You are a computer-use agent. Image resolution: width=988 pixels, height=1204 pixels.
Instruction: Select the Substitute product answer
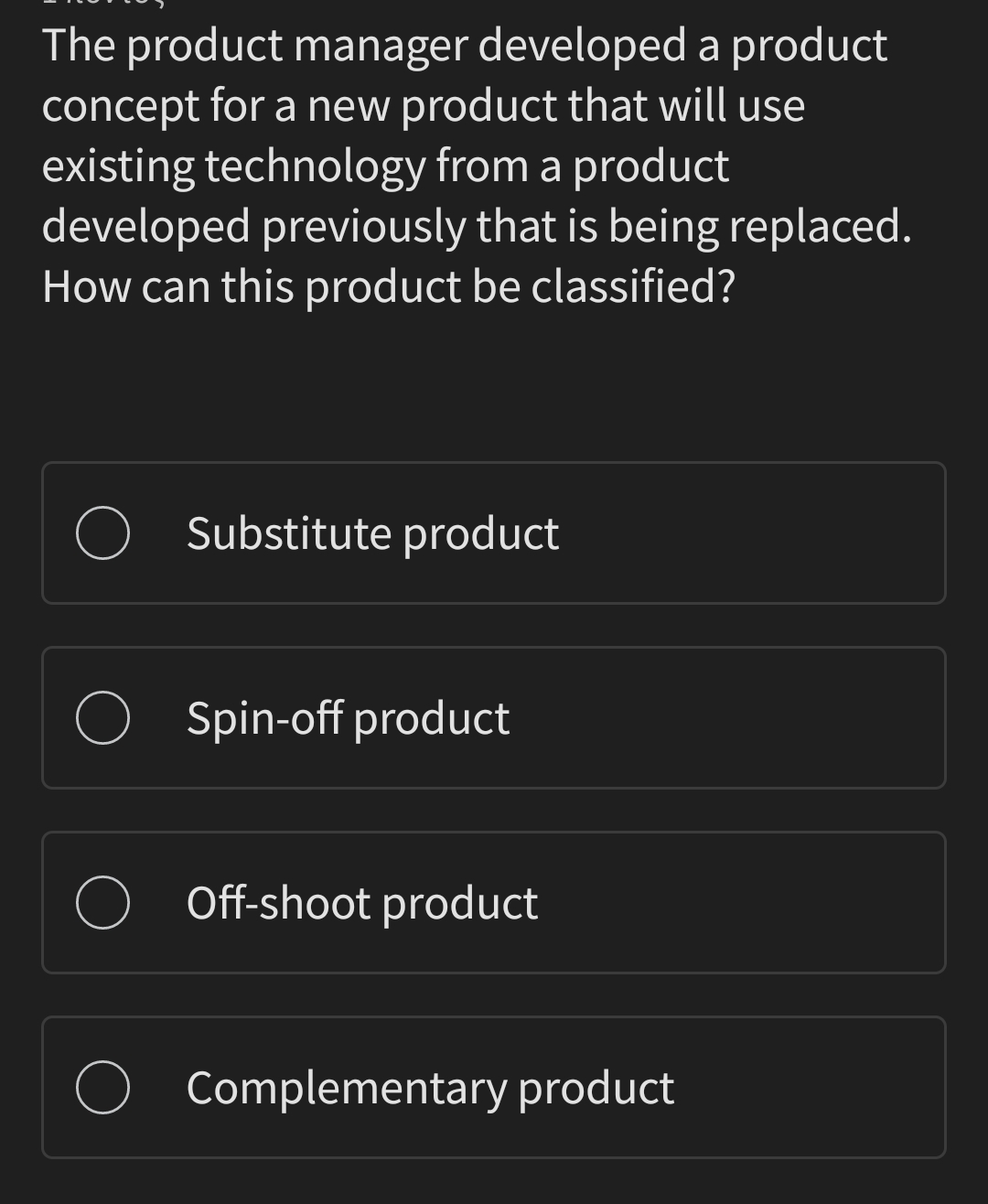[x=102, y=532]
